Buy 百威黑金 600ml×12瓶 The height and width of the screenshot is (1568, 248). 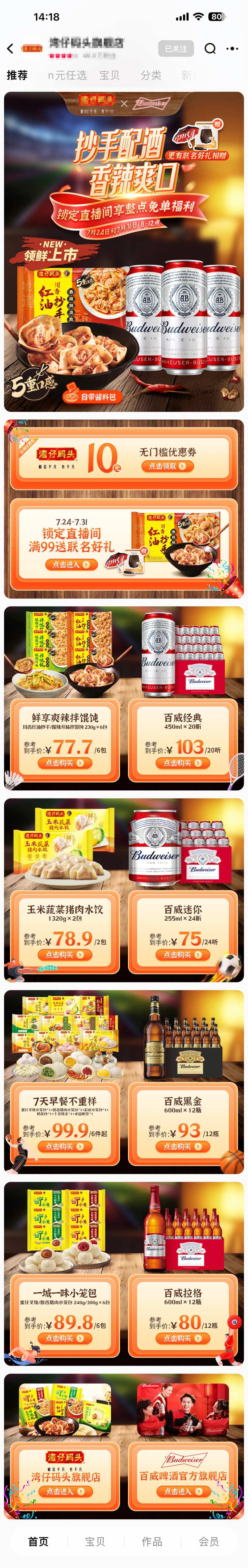pos(182,1146)
